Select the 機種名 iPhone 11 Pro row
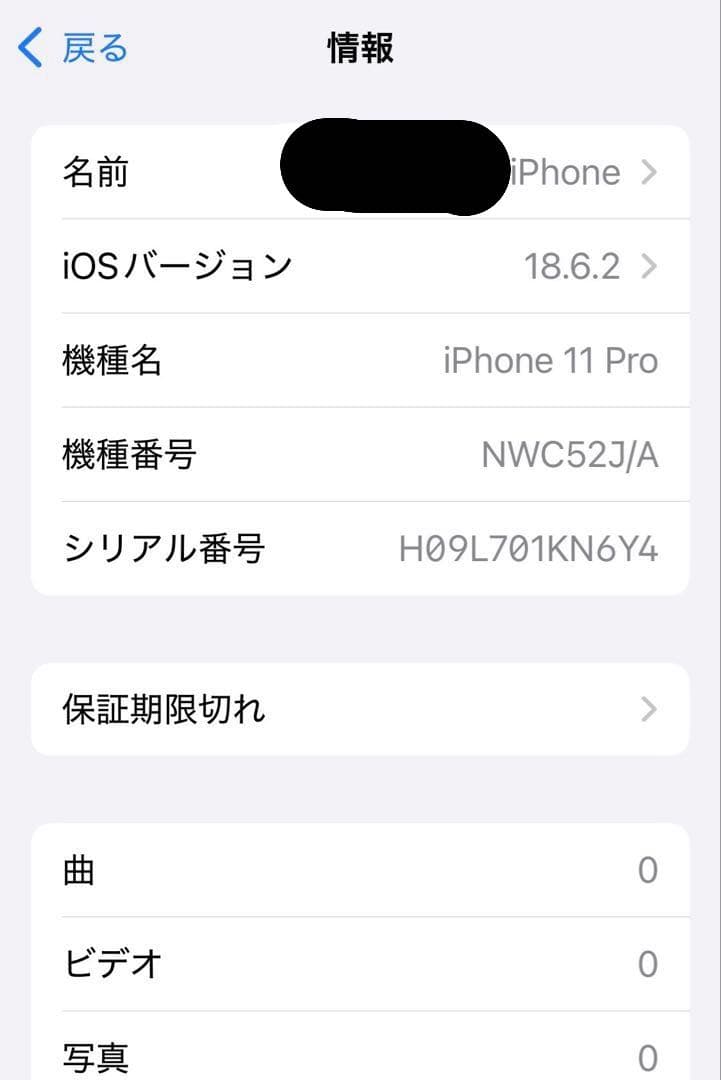 tap(360, 360)
